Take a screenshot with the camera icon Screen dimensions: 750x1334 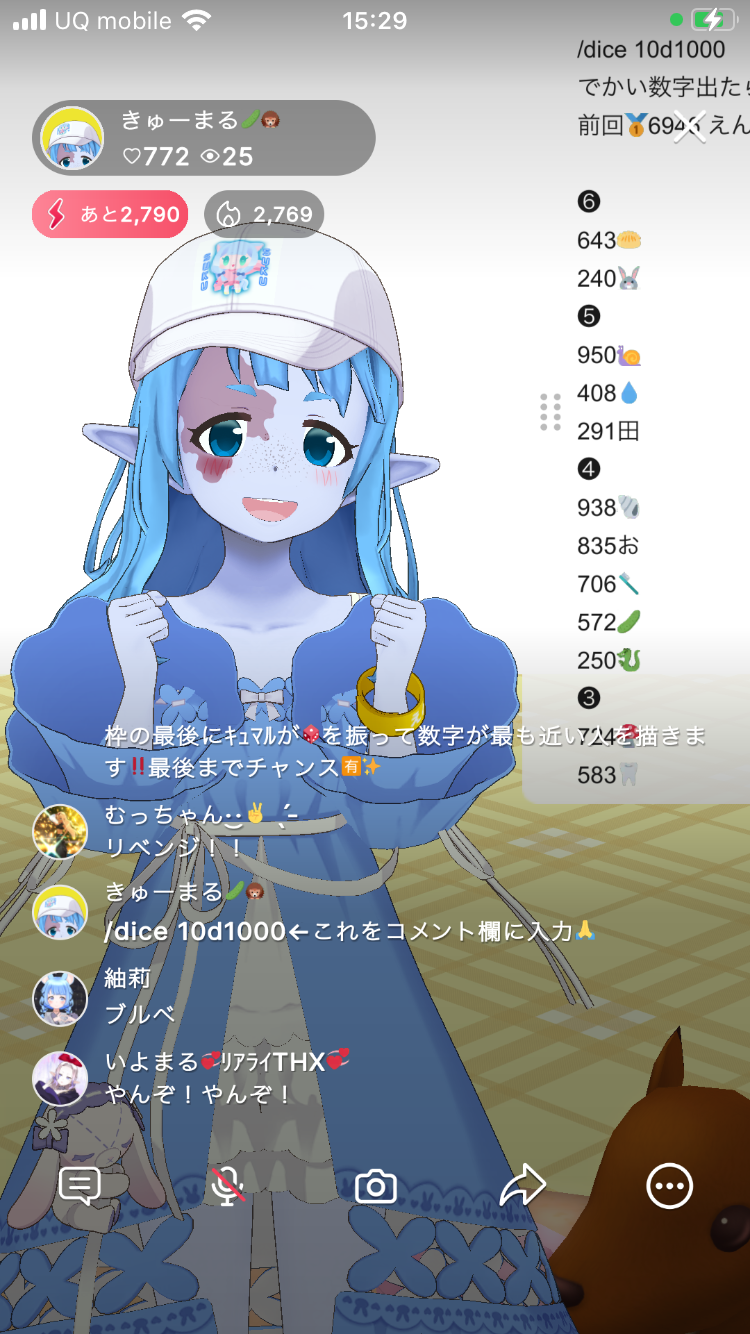(x=376, y=1186)
